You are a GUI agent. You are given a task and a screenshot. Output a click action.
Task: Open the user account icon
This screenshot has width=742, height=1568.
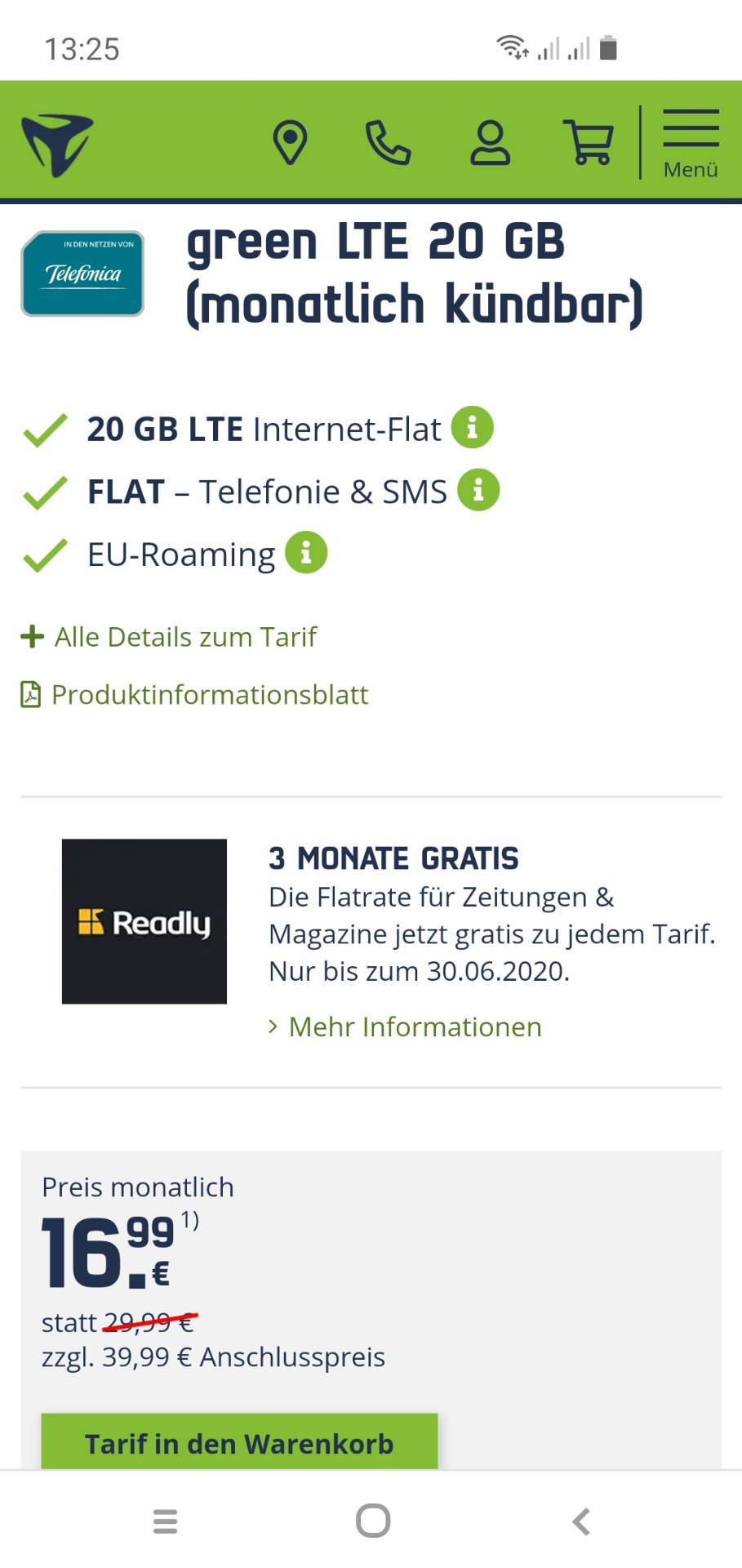point(490,143)
